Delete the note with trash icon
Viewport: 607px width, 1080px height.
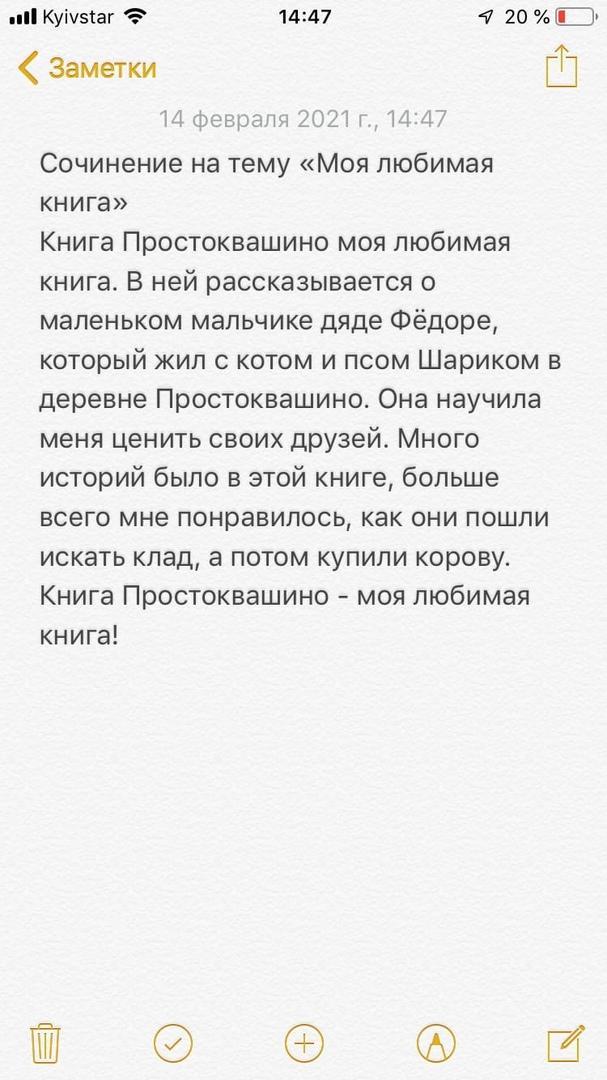pyautogui.click(x=45, y=1043)
